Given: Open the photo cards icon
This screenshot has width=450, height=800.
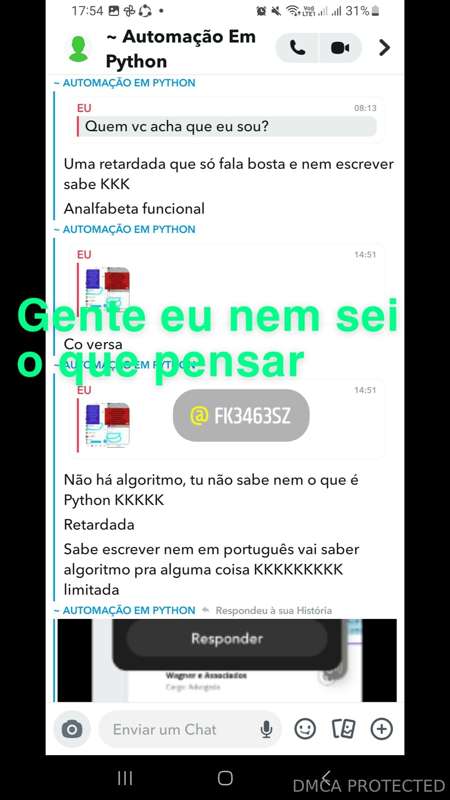Looking at the screenshot, I should point(343,729).
